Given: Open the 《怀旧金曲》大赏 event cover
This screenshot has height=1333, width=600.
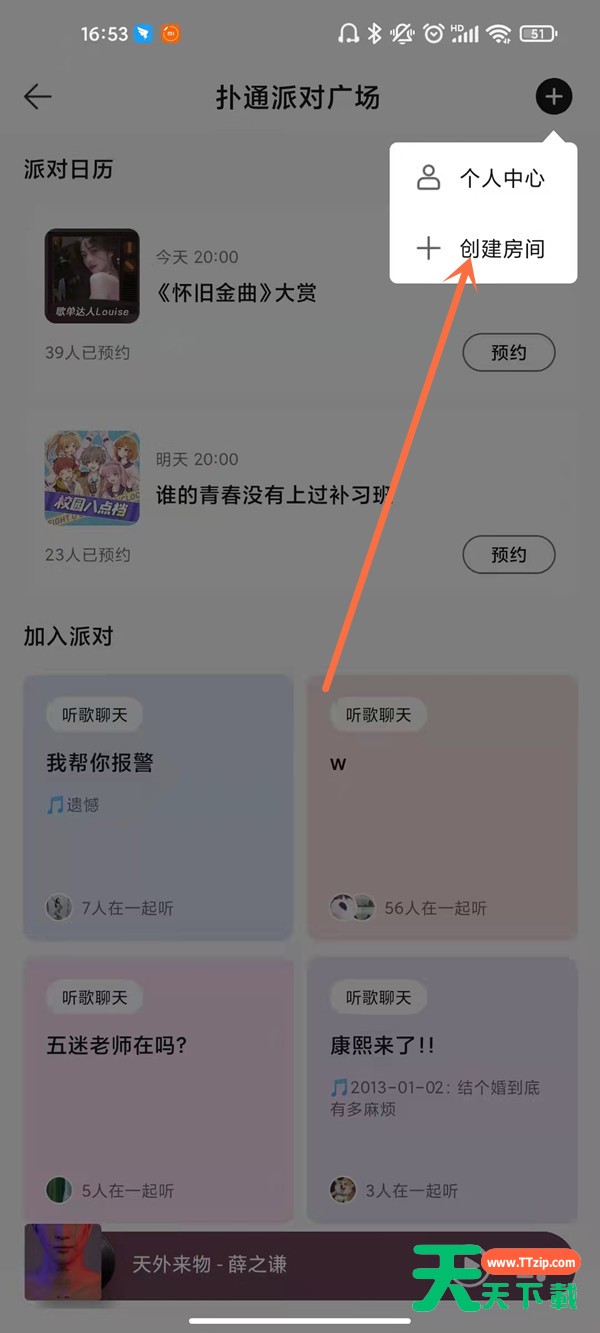Looking at the screenshot, I should (x=92, y=276).
